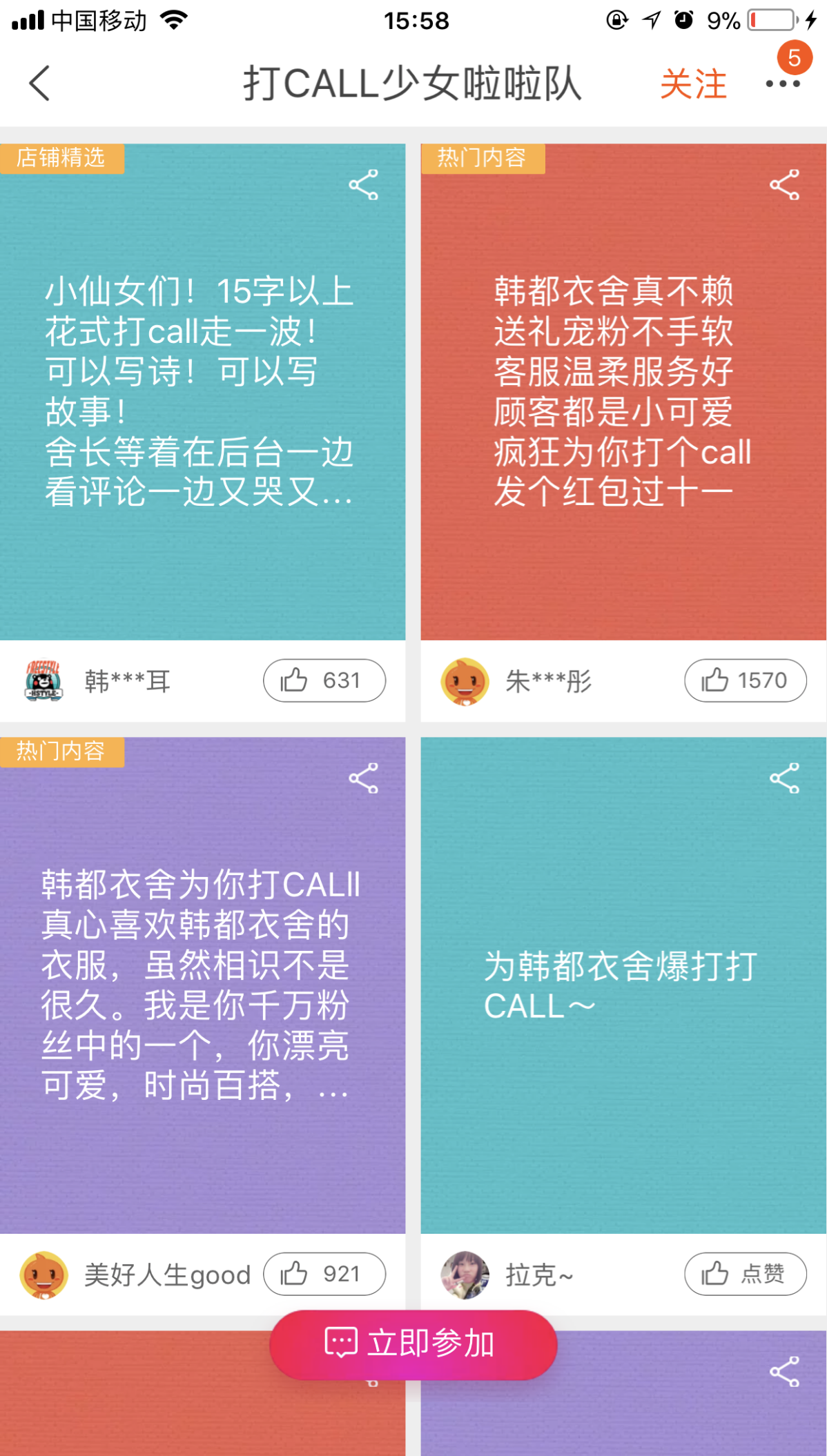Screen dimensions: 827x1456
Task: Share 拉克~'s 打CALL post
Action: click(x=786, y=778)
